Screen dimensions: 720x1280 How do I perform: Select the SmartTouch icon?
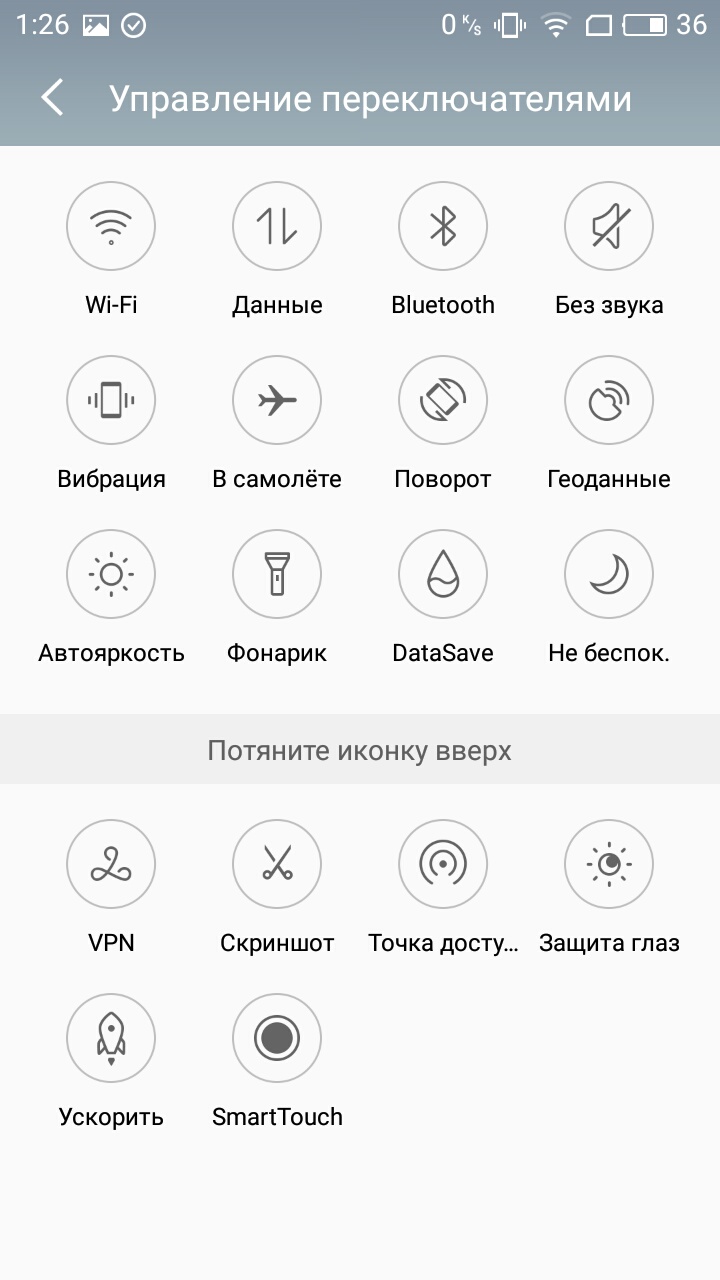pos(277,1038)
